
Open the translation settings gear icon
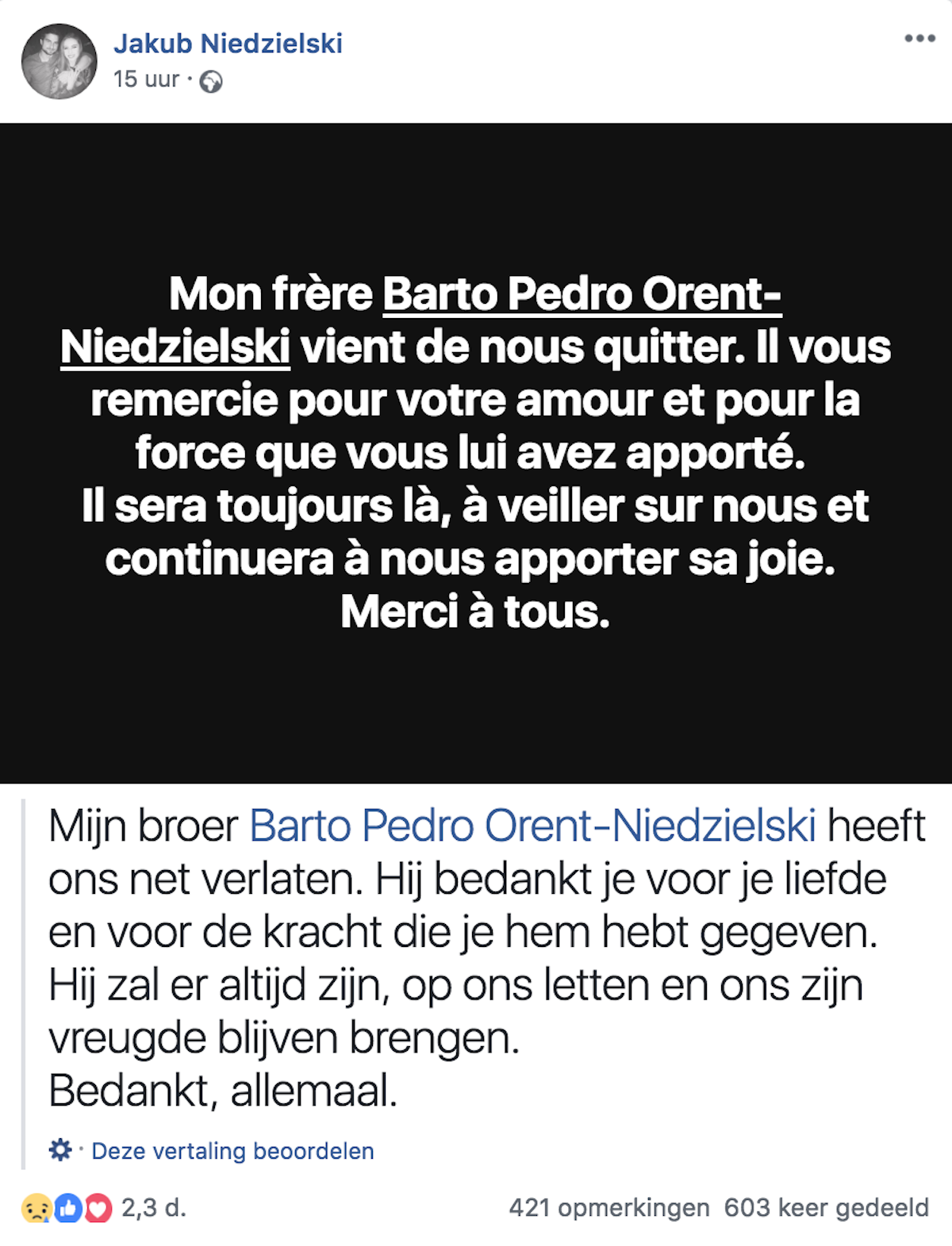[60, 1150]
